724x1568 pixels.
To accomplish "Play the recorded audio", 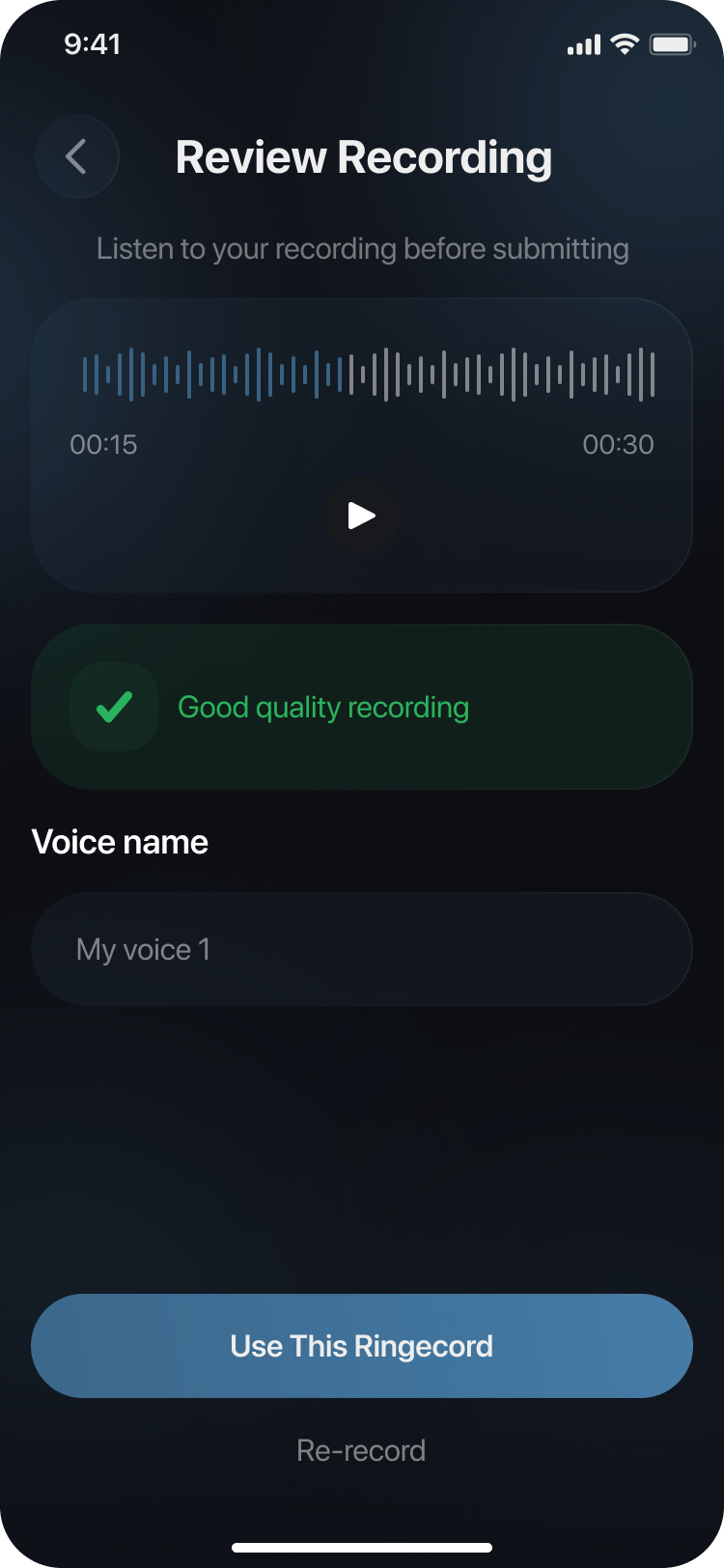I will pyautogui.click(x=362, y=516).
